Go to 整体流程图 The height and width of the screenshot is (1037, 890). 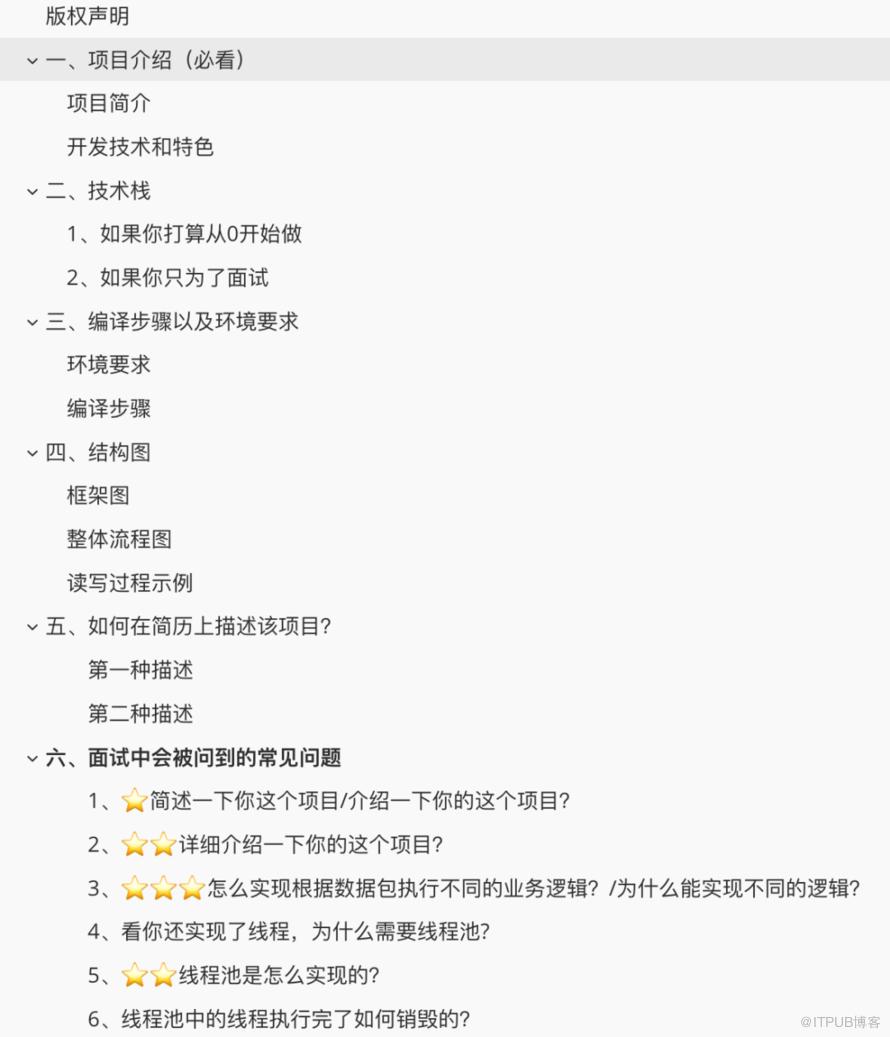point(119,540)
